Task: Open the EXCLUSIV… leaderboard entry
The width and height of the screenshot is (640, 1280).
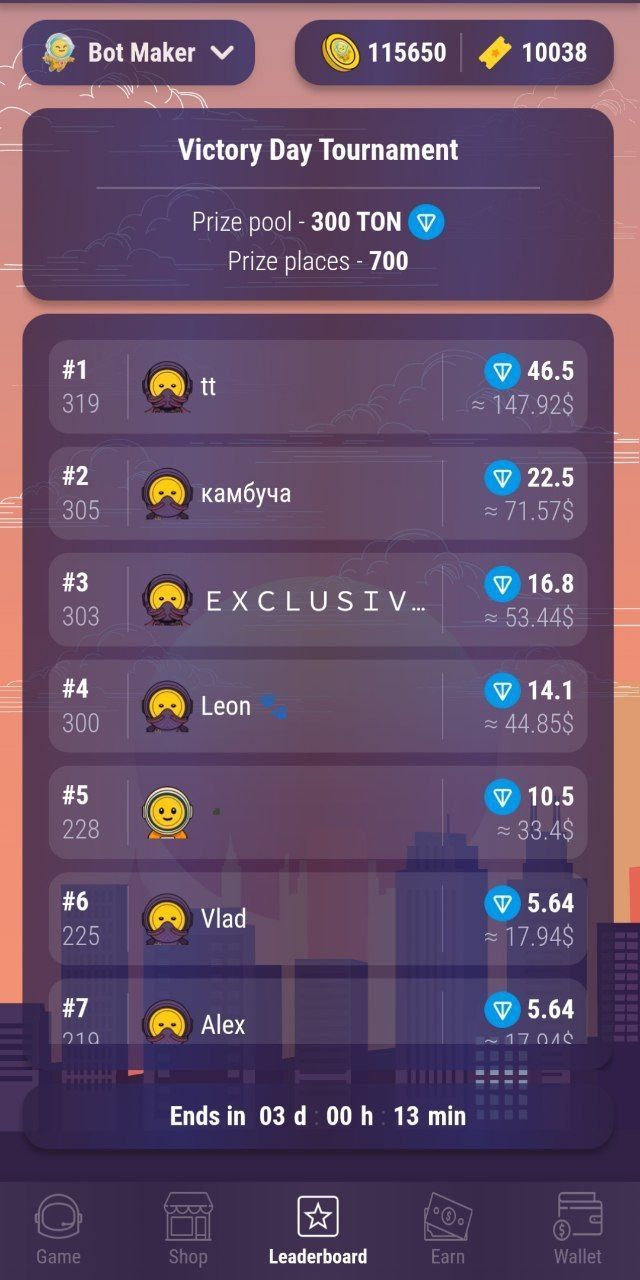Action: [318, 600]
